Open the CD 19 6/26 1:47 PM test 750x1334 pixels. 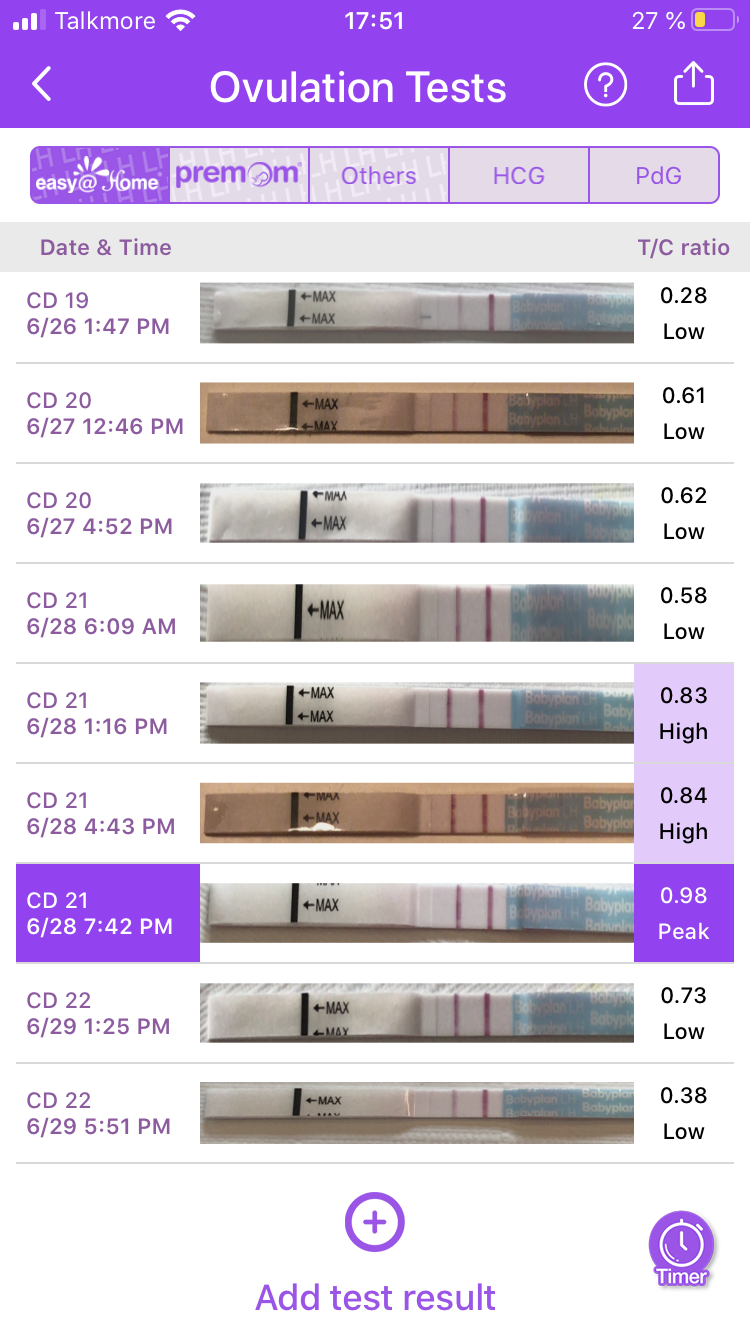pyautogui.click(x=375, y=313)
